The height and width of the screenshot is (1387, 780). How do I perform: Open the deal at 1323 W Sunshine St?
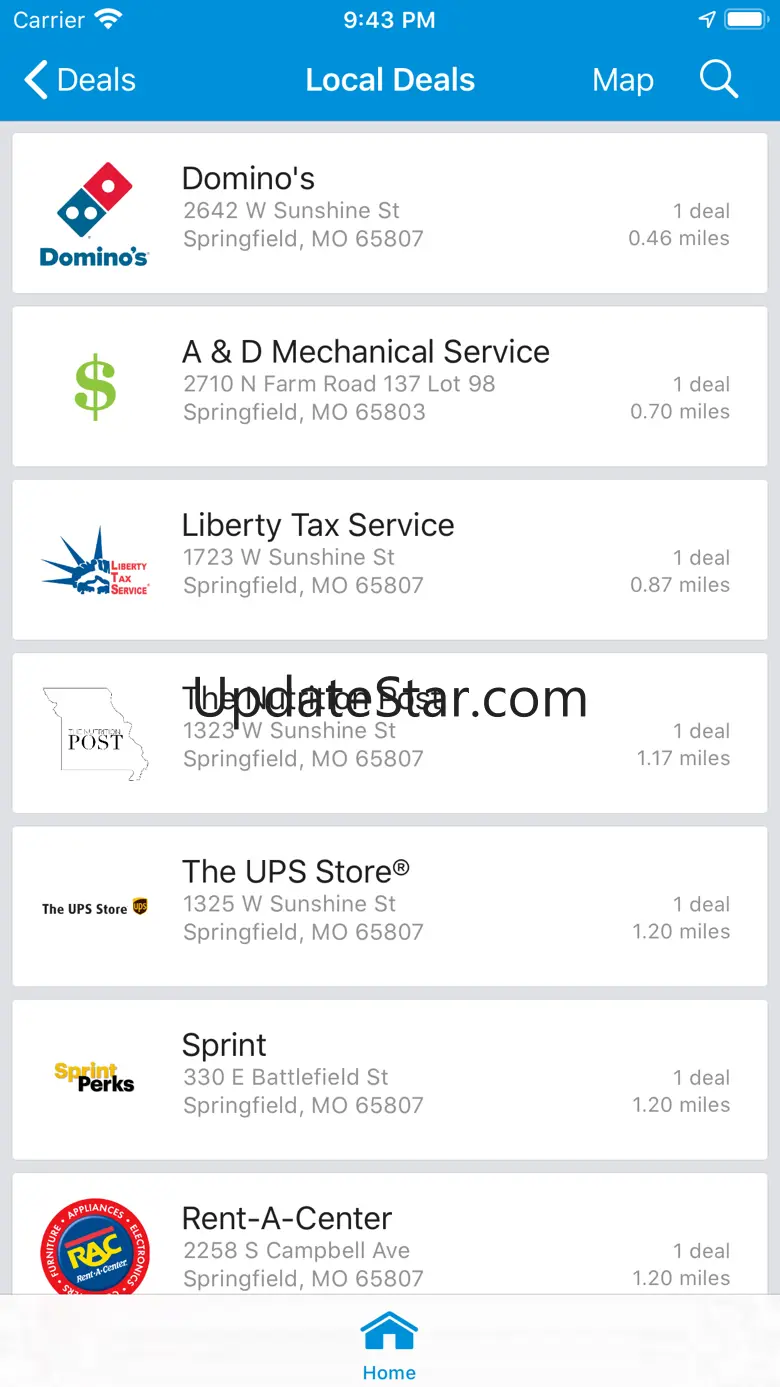point(389,733)
